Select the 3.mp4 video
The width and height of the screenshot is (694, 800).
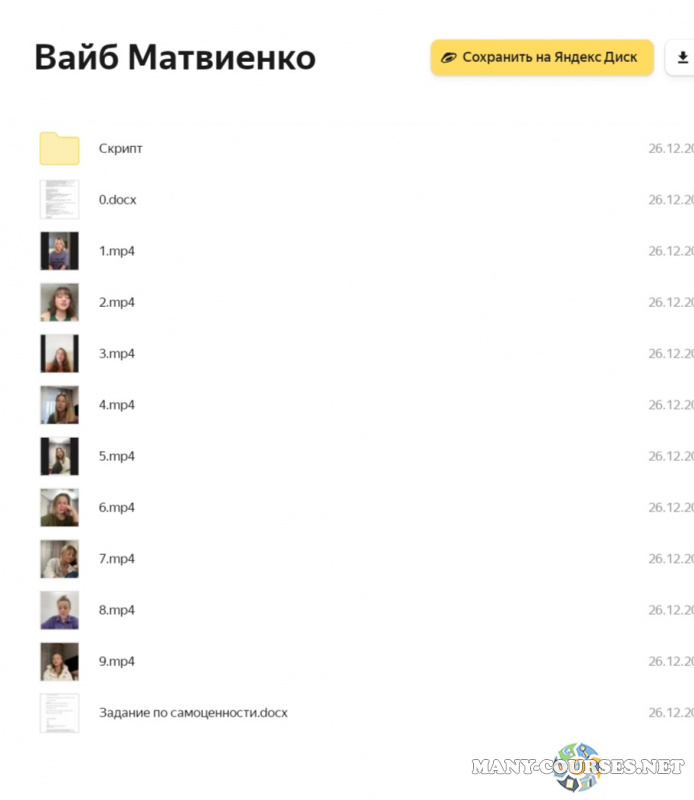click(x=116, y=354)
